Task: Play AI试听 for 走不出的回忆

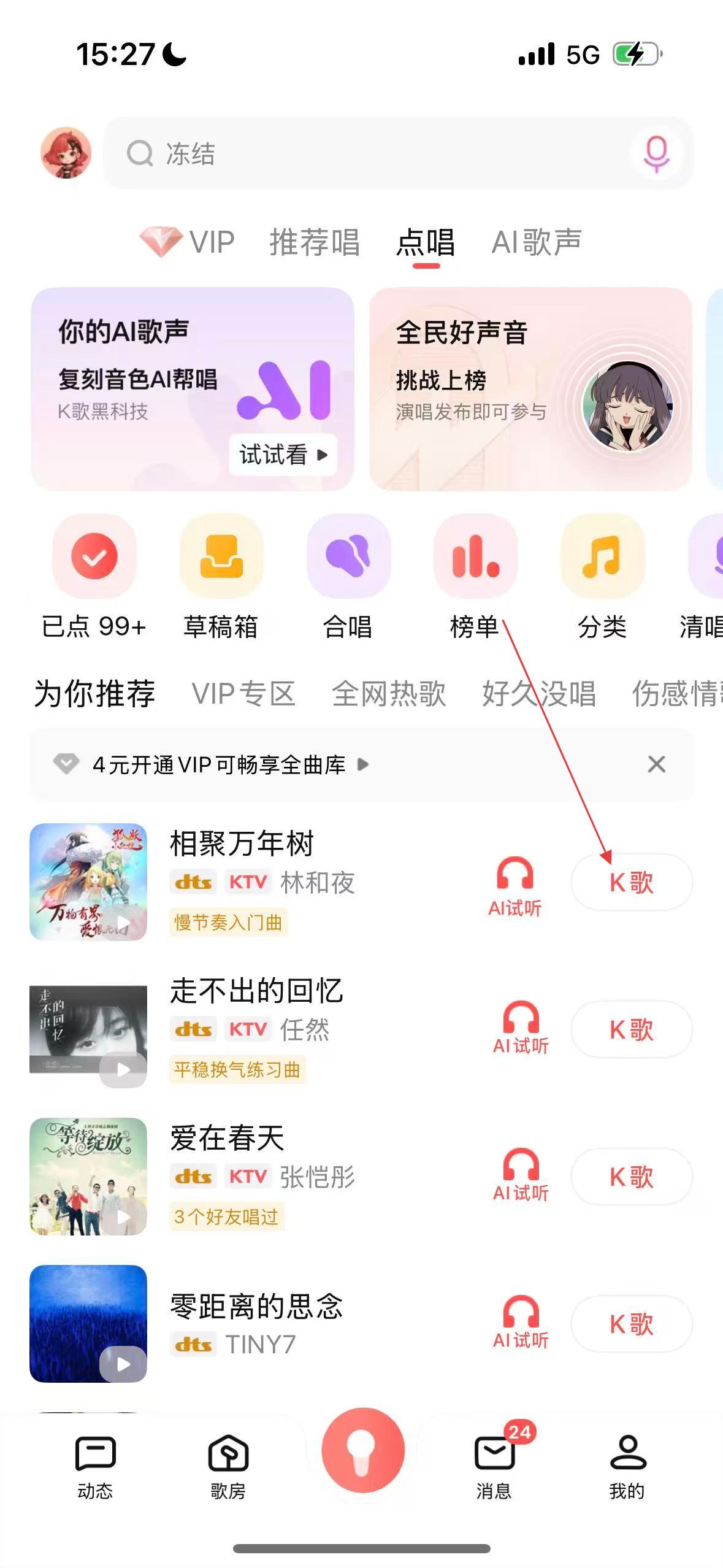Action: 521,1028
